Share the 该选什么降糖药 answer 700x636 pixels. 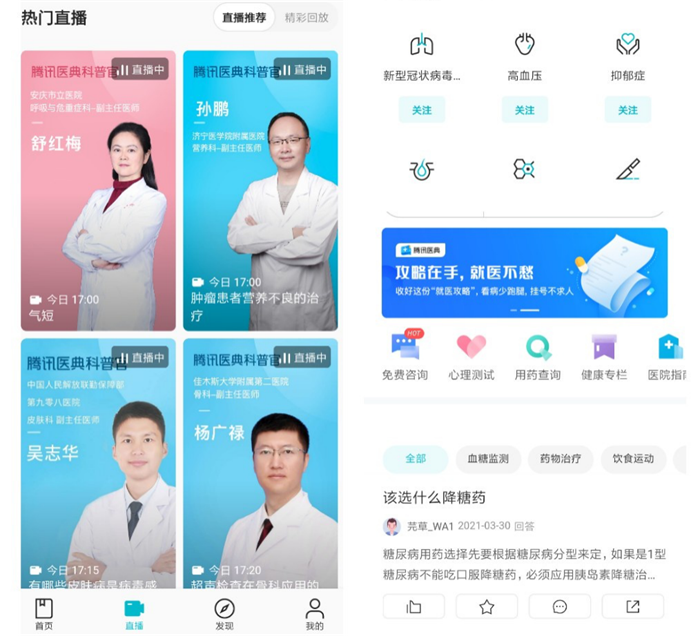click(632, 606)
